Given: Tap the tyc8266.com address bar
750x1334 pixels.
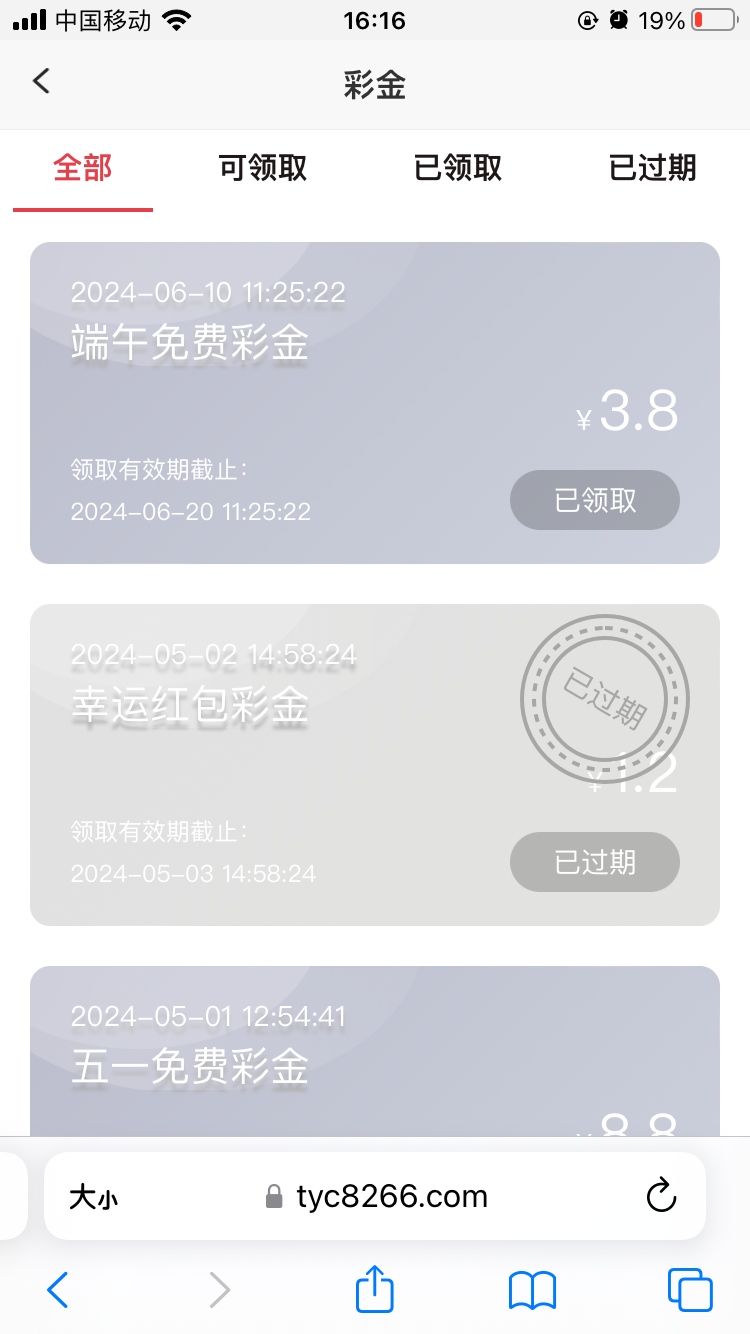Looking at the screenshot, I should tap(390, 1196).
